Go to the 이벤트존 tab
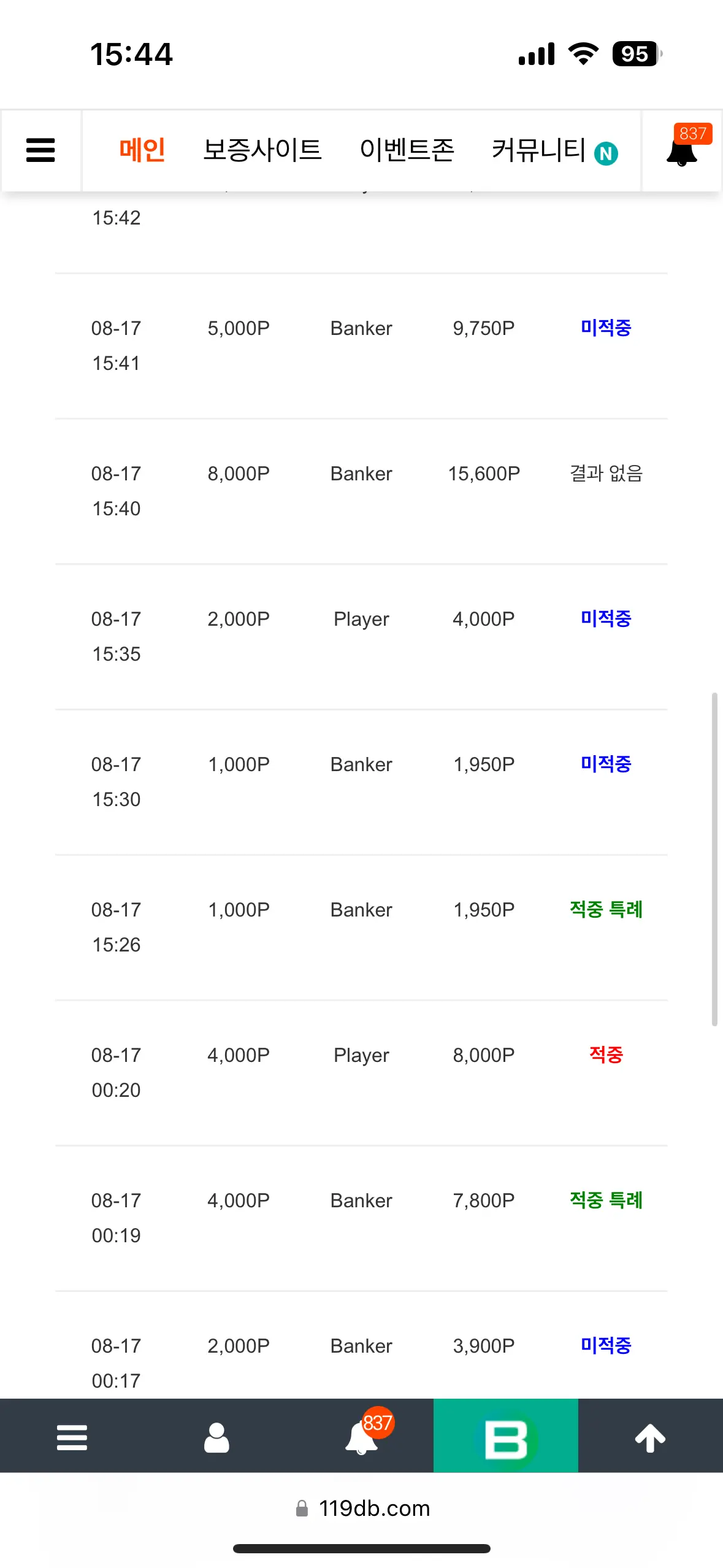This screenshot has width=723, height=1568. [x=407, y=150]
